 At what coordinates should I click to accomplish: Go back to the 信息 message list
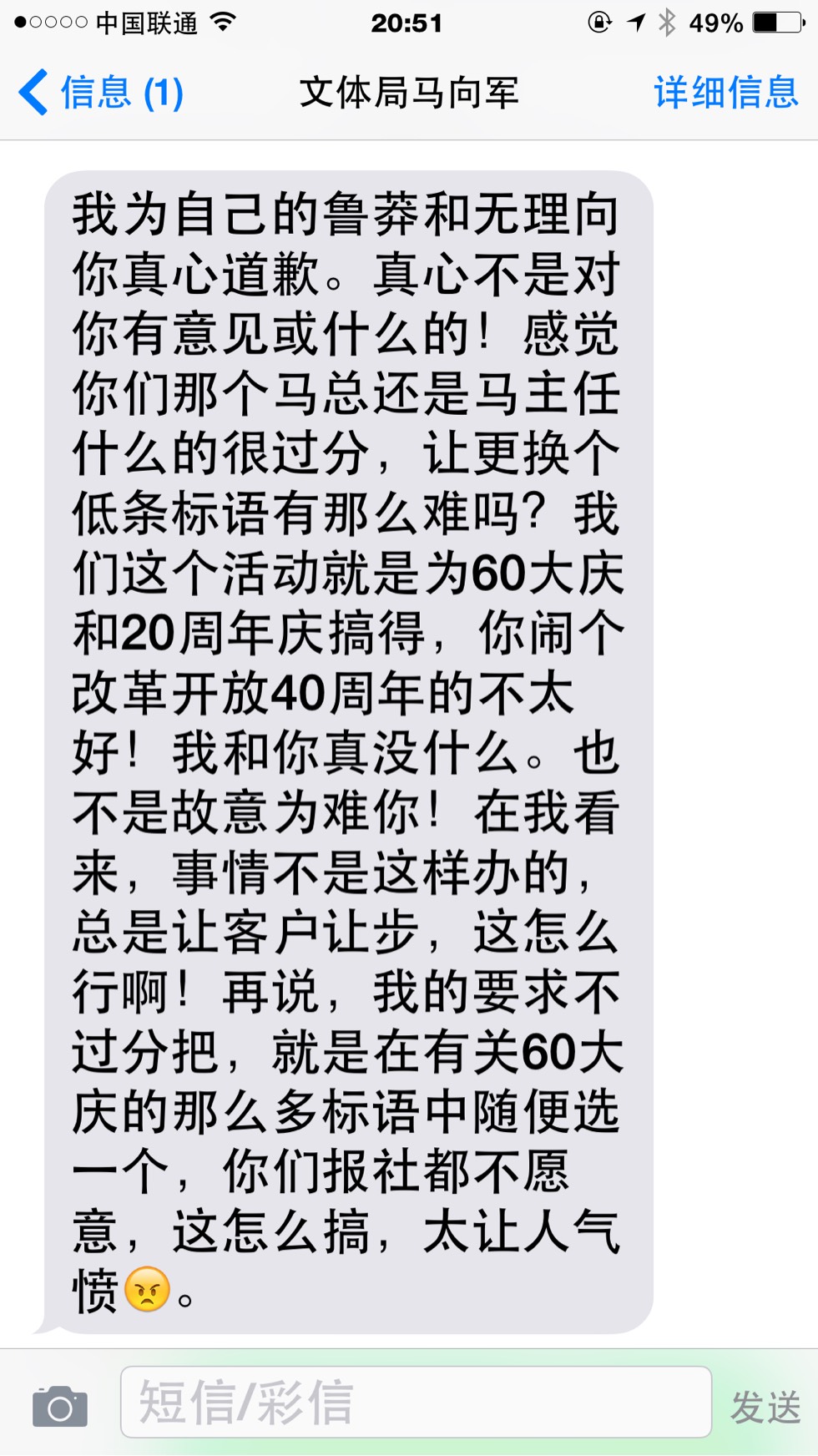pos(100,92)
